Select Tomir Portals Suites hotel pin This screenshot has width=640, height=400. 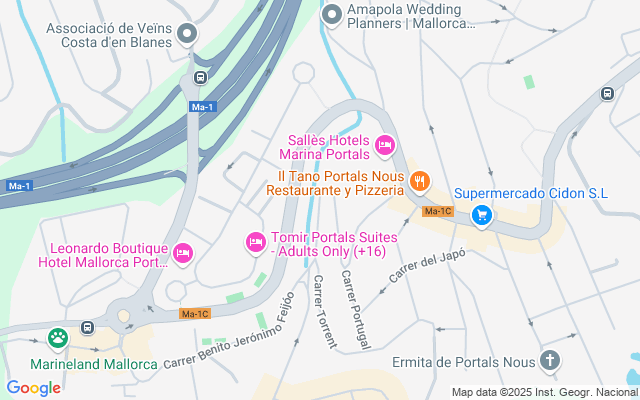click(x=255, y=243)
